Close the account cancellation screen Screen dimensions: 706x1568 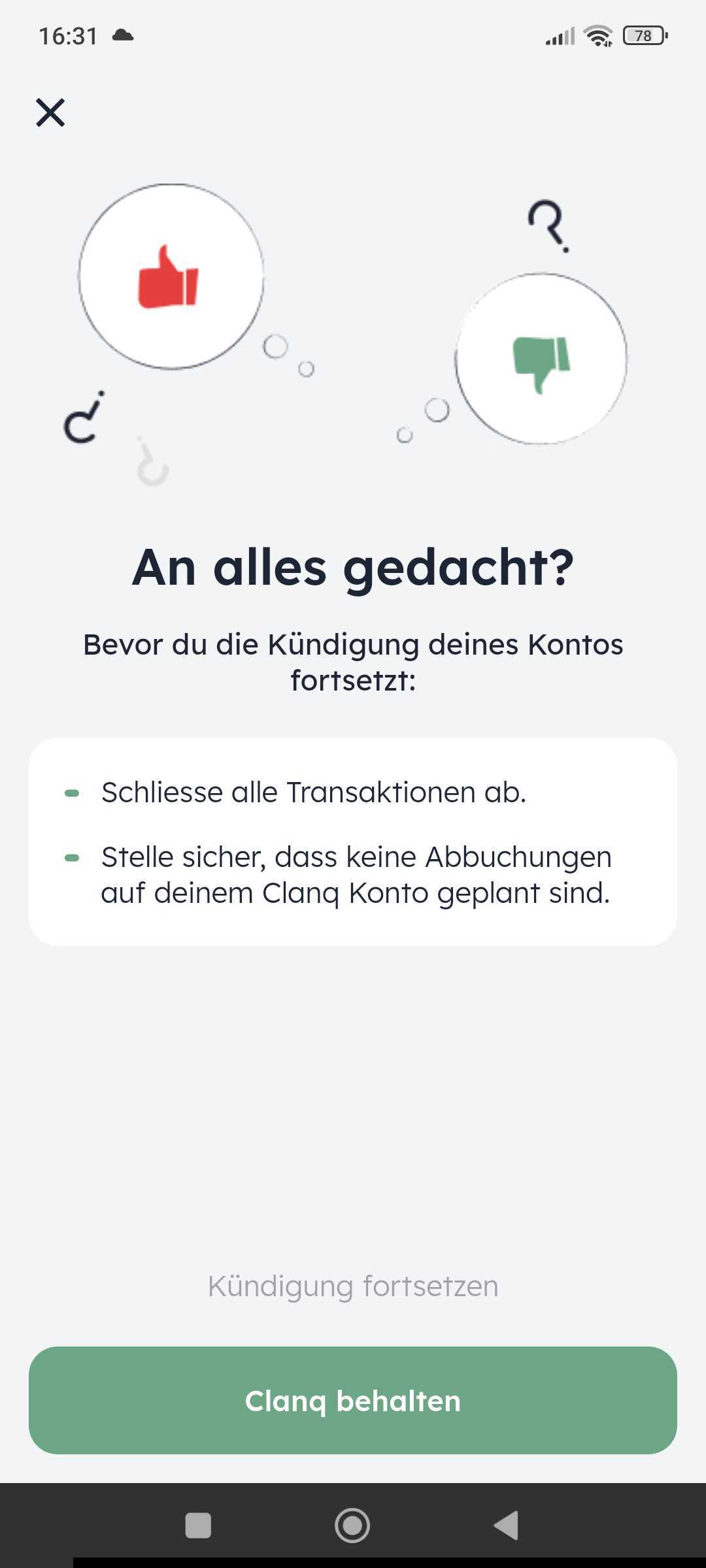pos(50,112)
